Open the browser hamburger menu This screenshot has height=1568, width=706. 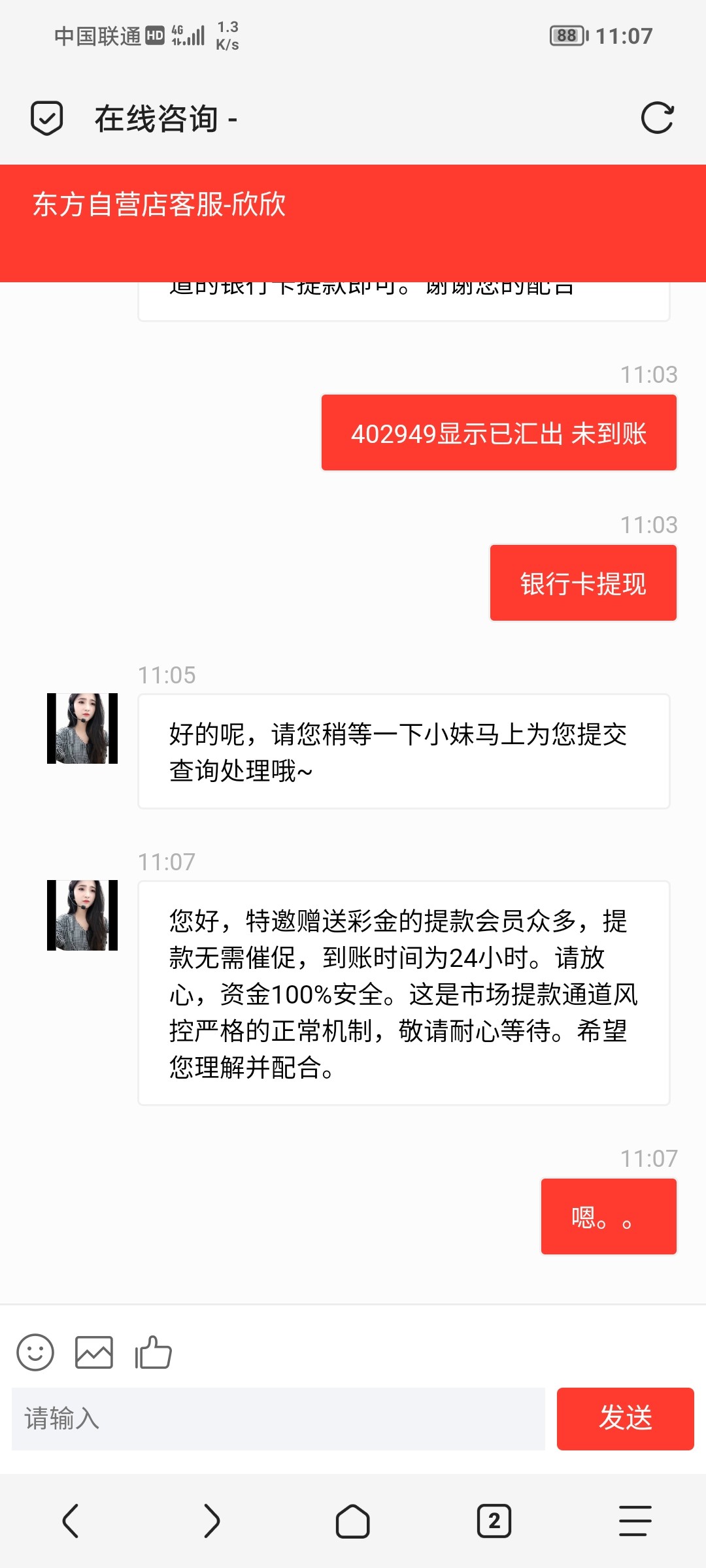coord(635,1521)
